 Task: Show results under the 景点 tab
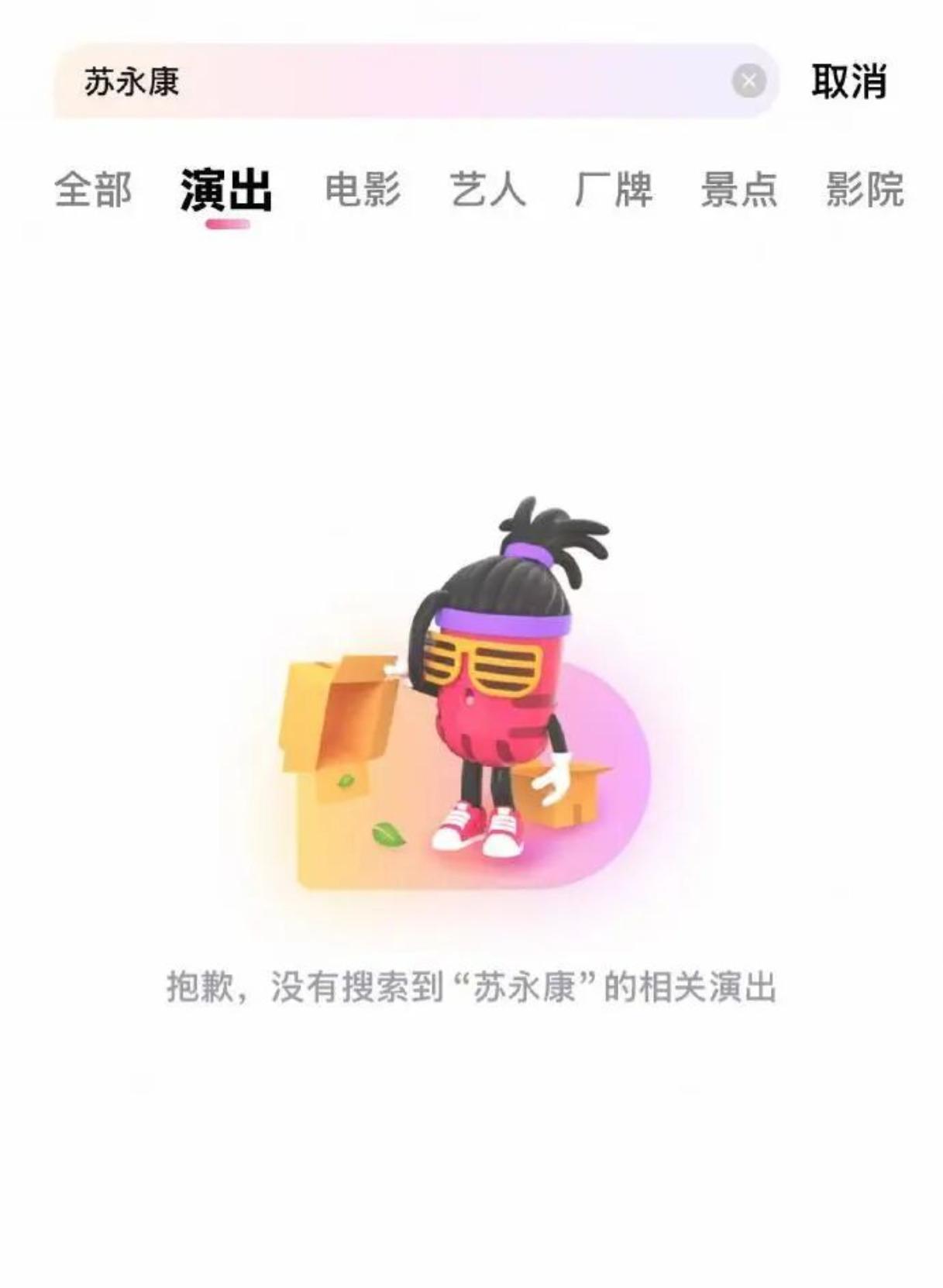click(x=738, y=190)
